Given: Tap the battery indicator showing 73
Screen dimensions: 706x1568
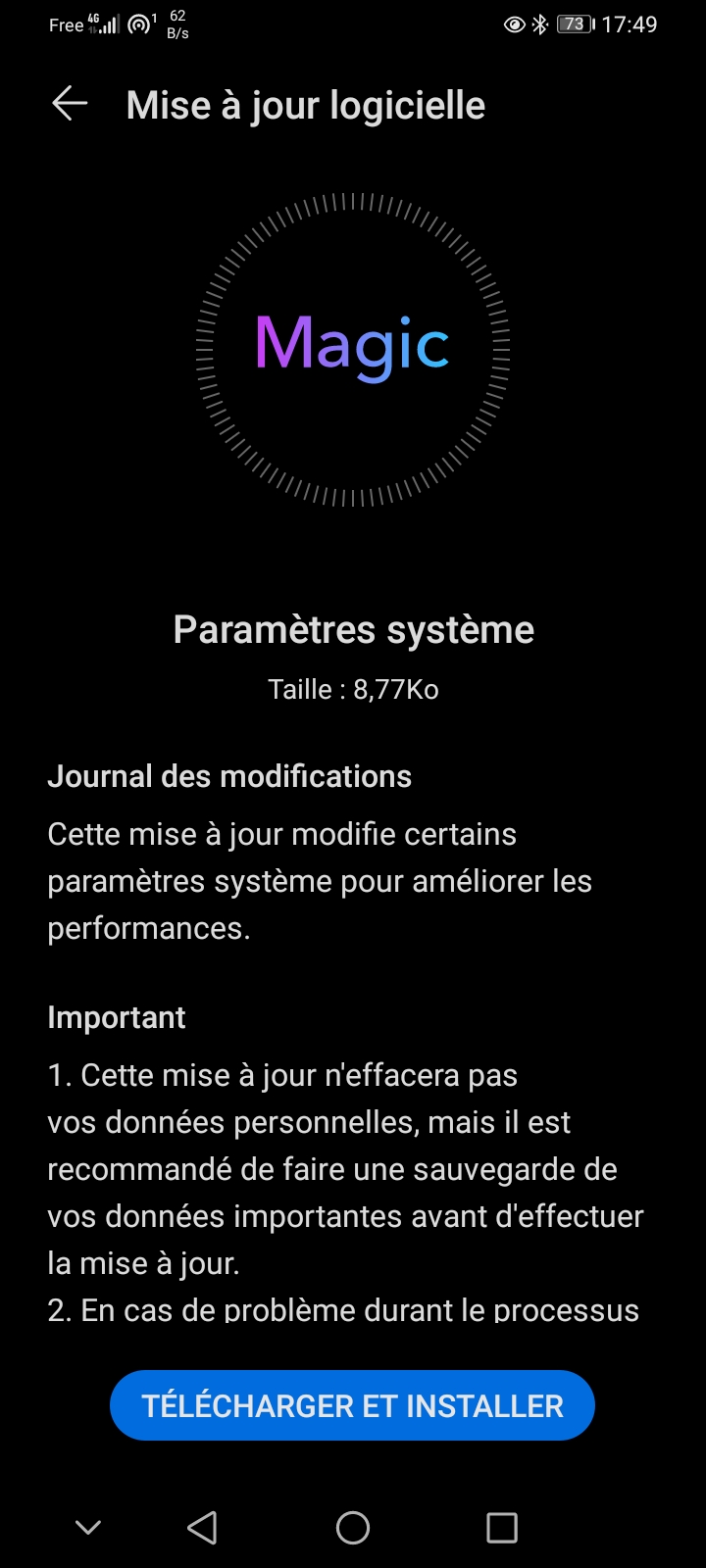Looking at the screenshot, I should (x=577, y=24).
